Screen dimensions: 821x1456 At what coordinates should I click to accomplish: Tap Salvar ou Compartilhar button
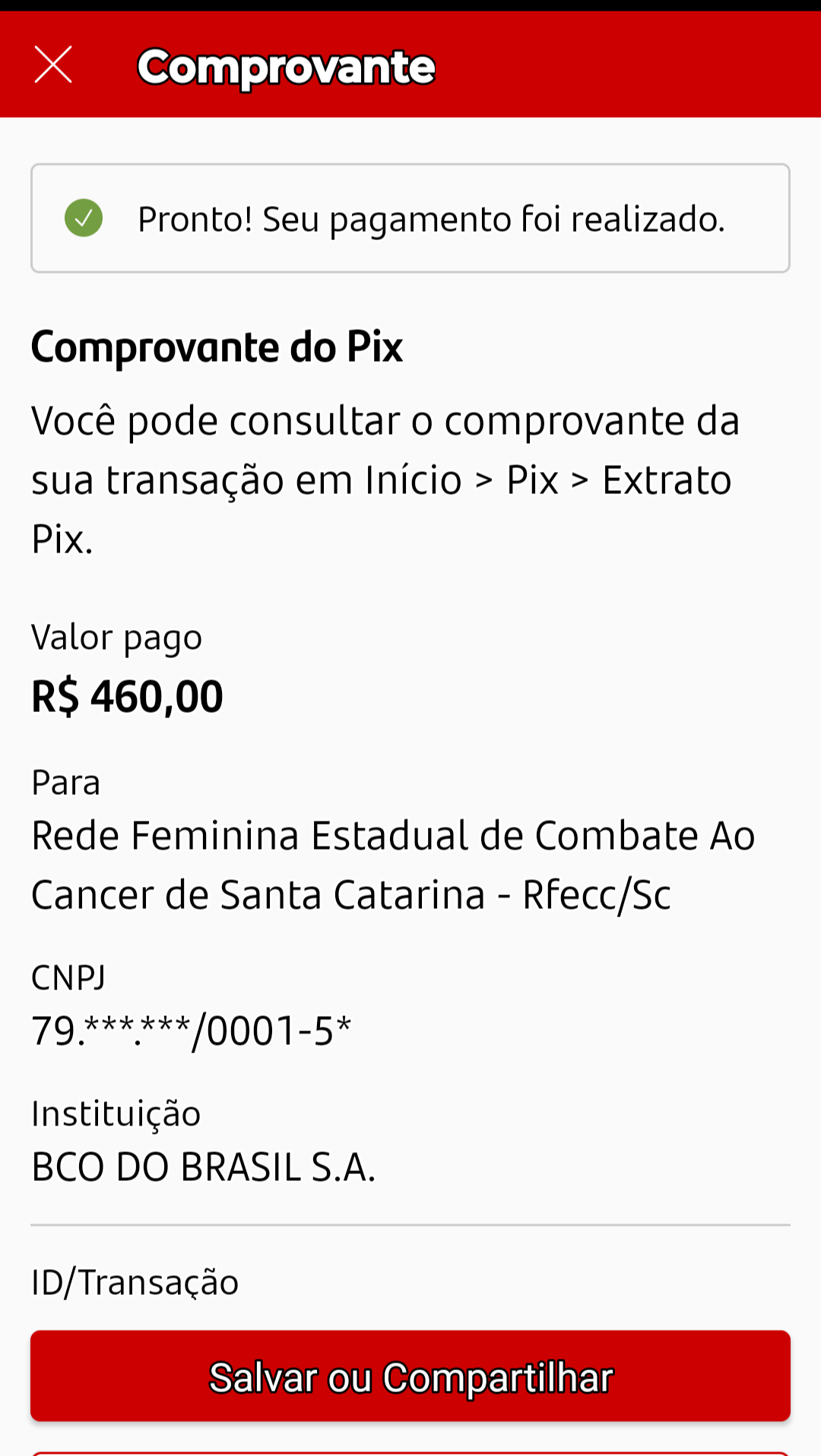[x=410, y=1376]
